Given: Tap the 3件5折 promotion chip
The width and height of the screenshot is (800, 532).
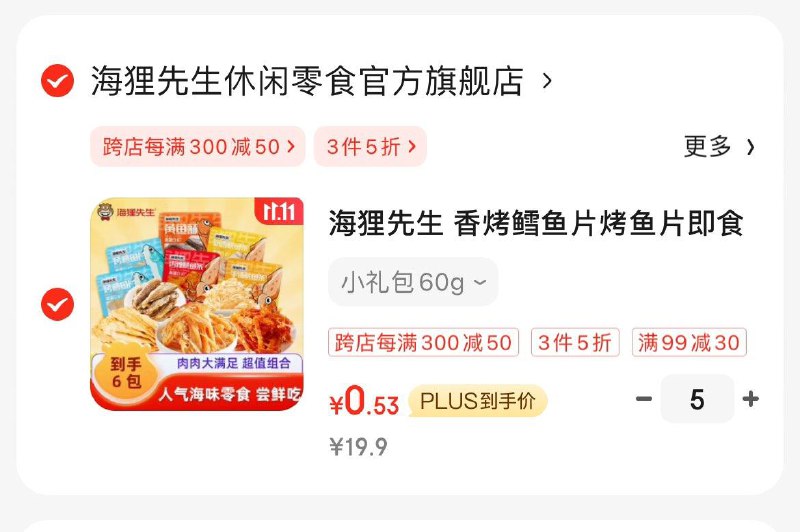Looking at the screenshot, I should click(x=370, y=147).
